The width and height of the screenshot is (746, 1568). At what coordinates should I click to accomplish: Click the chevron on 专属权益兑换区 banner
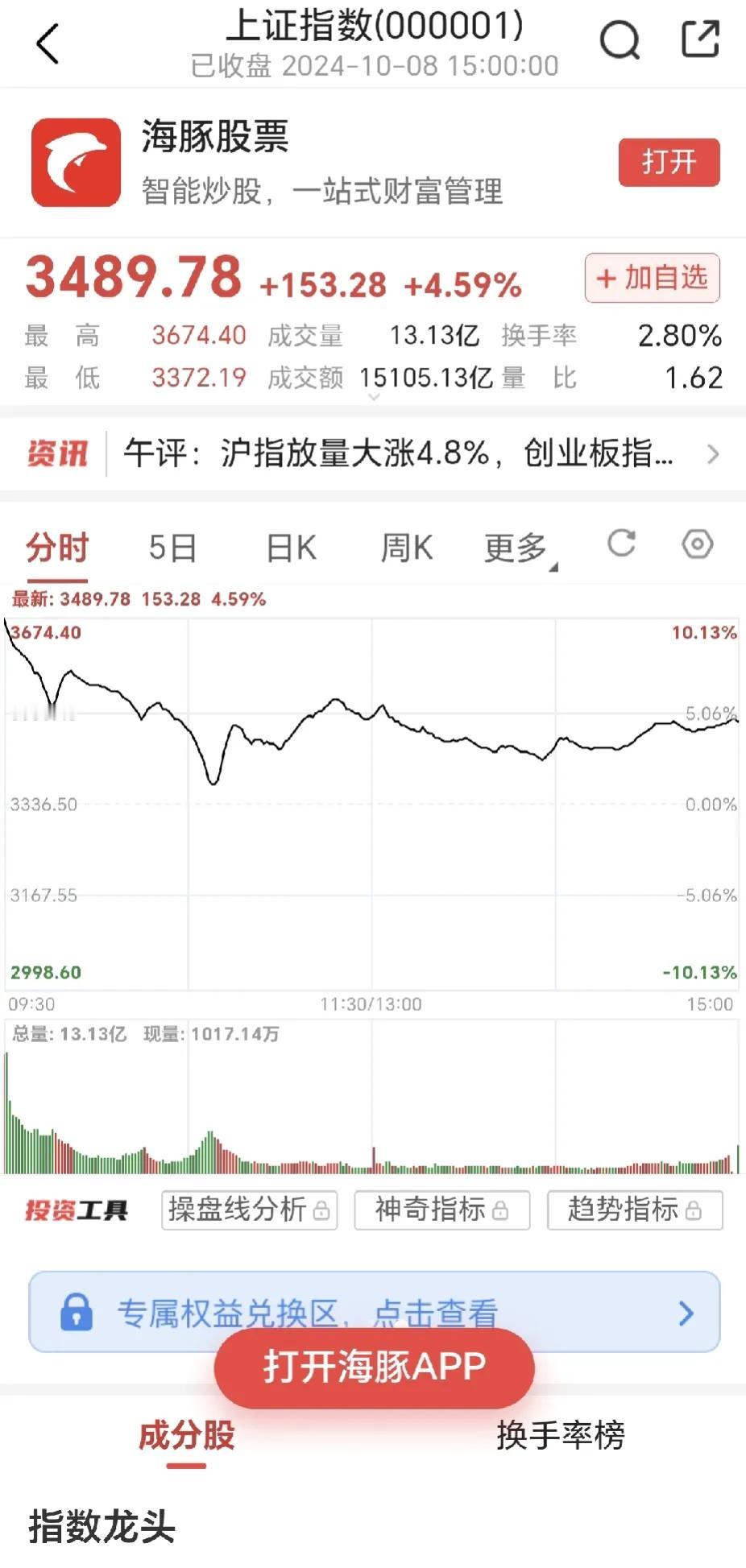(686, 1312)
